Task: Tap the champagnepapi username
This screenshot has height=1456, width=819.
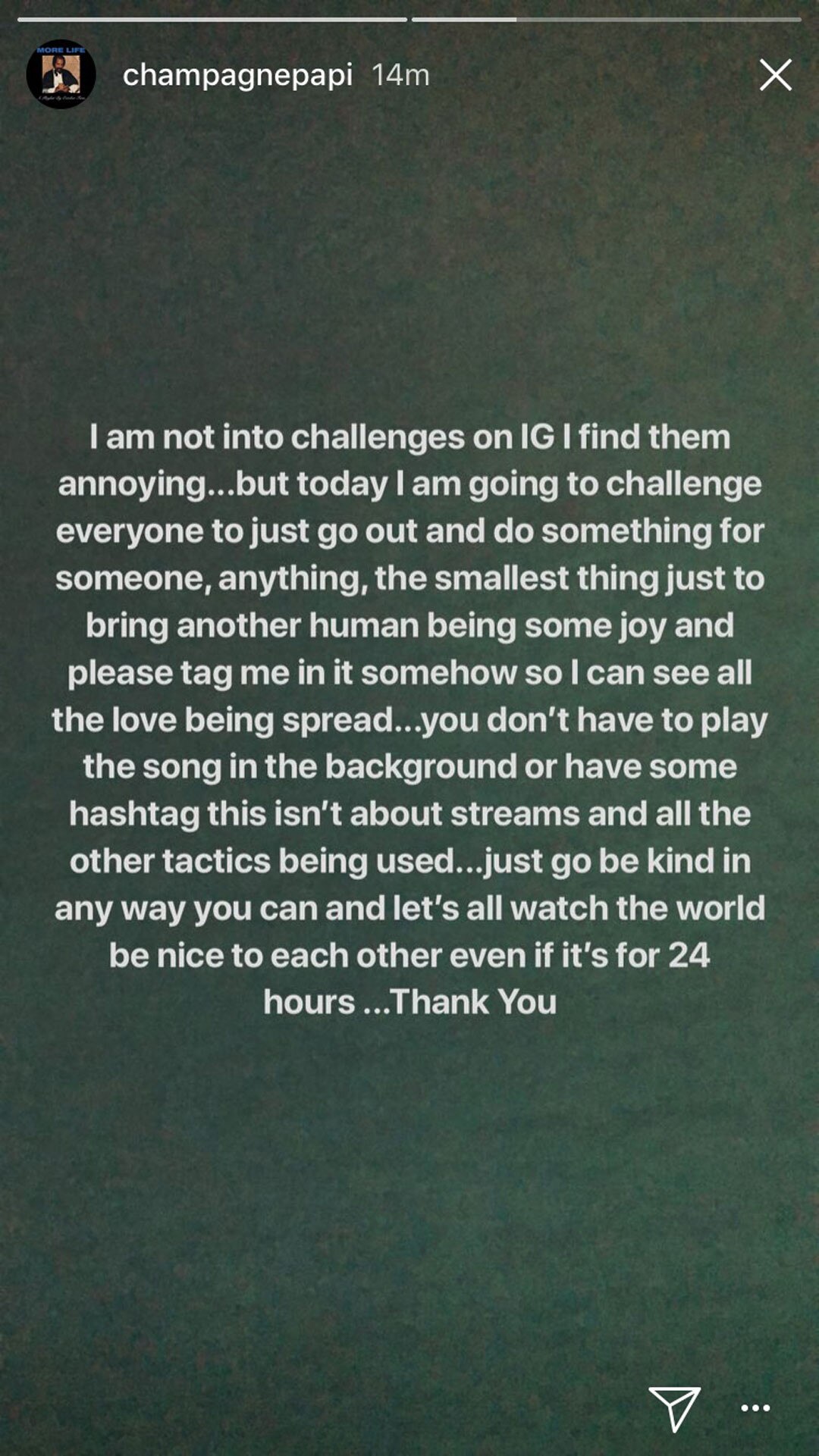Action: 237,75
